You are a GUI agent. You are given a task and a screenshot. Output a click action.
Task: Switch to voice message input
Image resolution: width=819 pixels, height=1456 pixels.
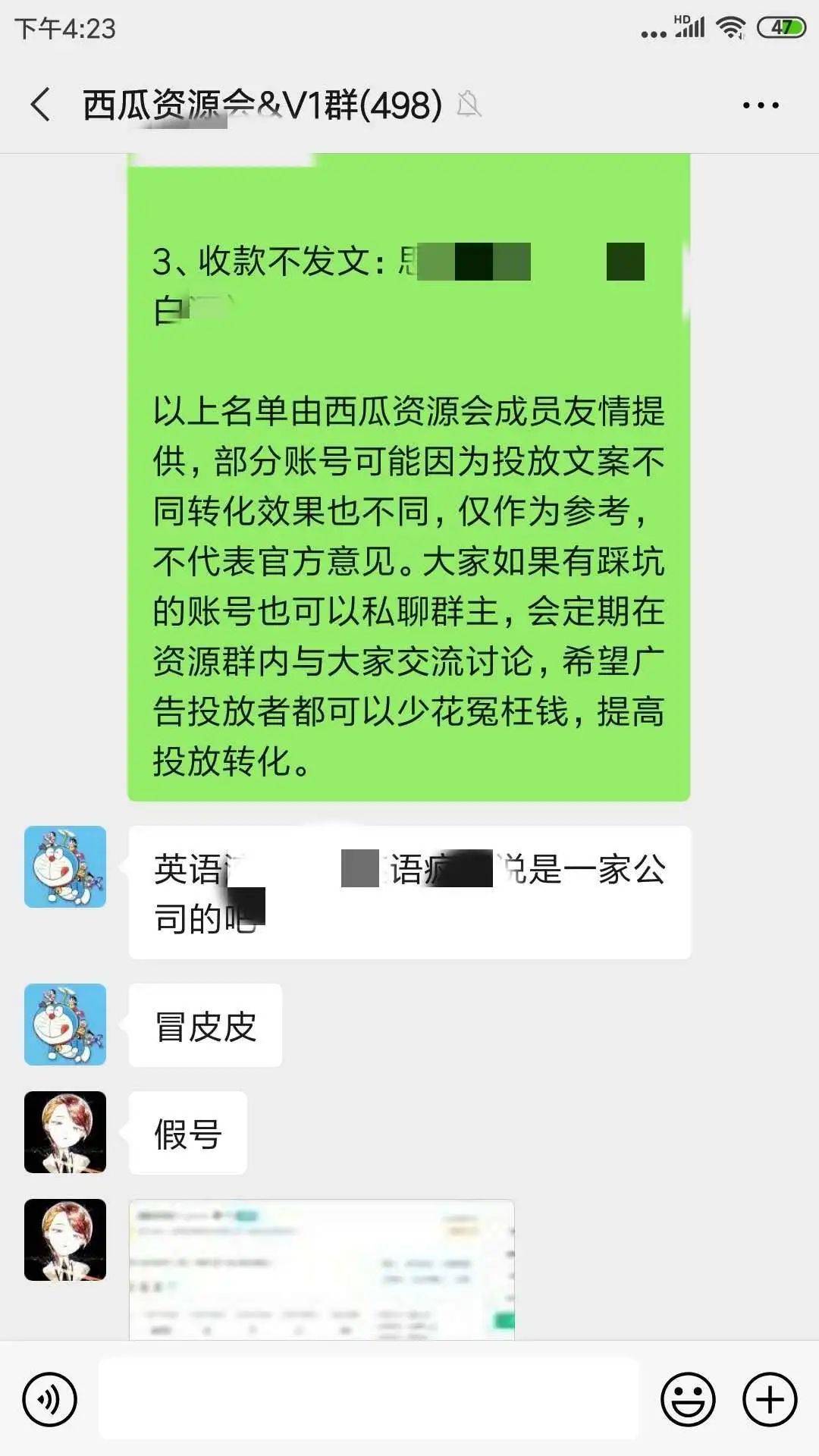(50, 1399)
